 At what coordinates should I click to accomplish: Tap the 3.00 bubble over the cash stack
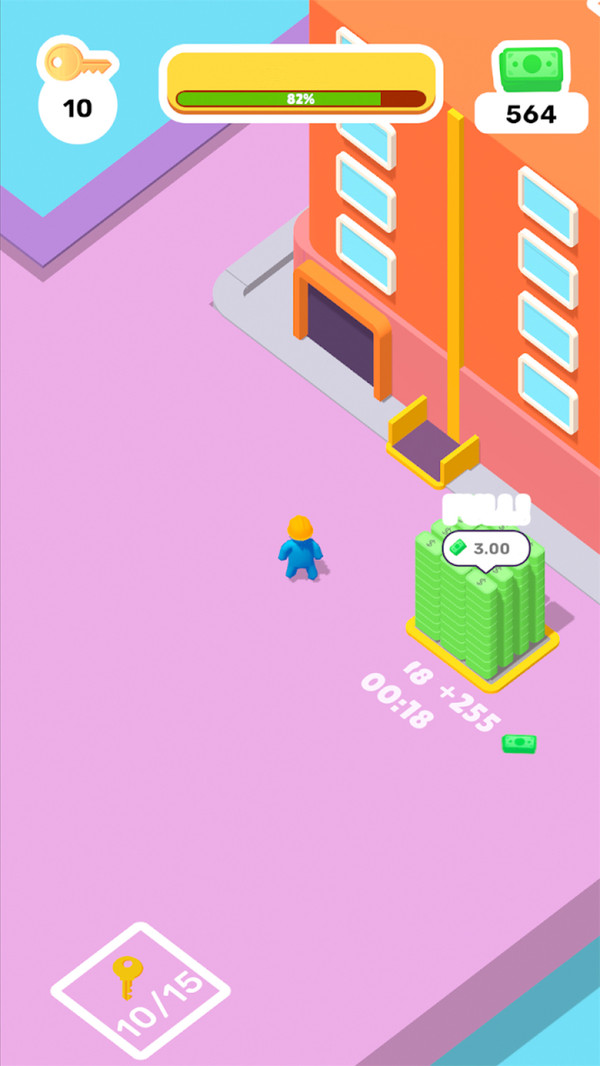[x=486, y=550]
